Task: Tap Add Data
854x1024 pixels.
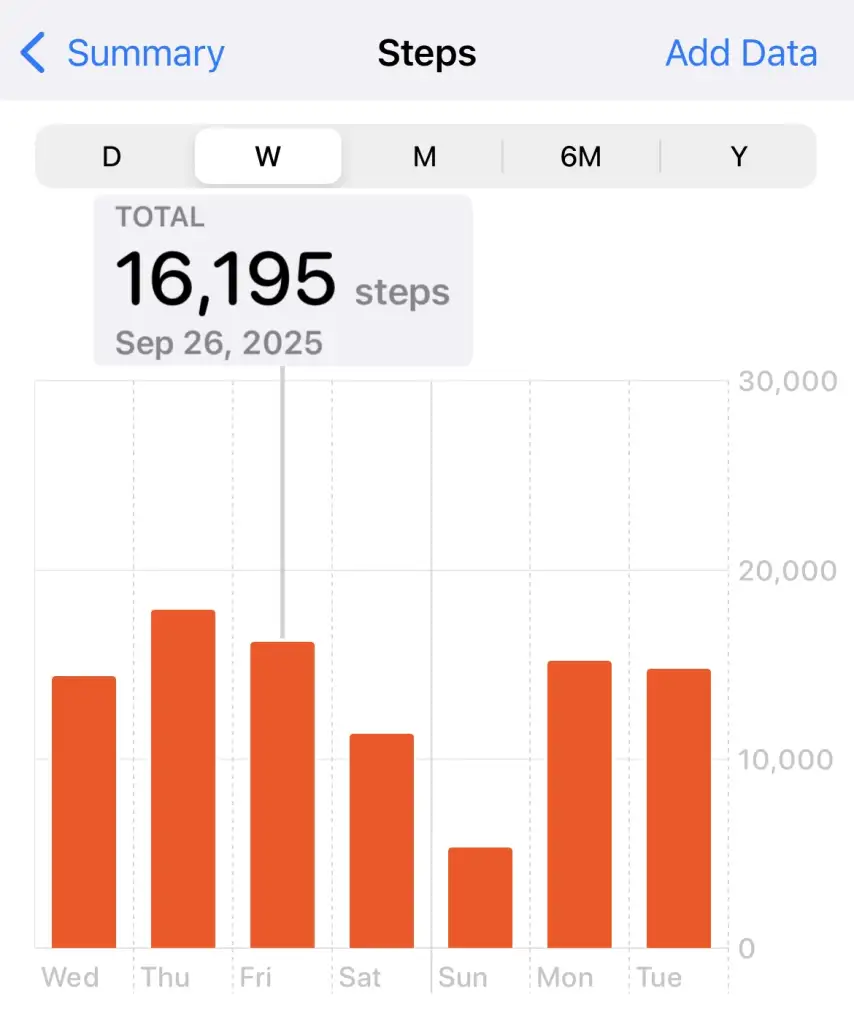Action: (x=741, y=53)
